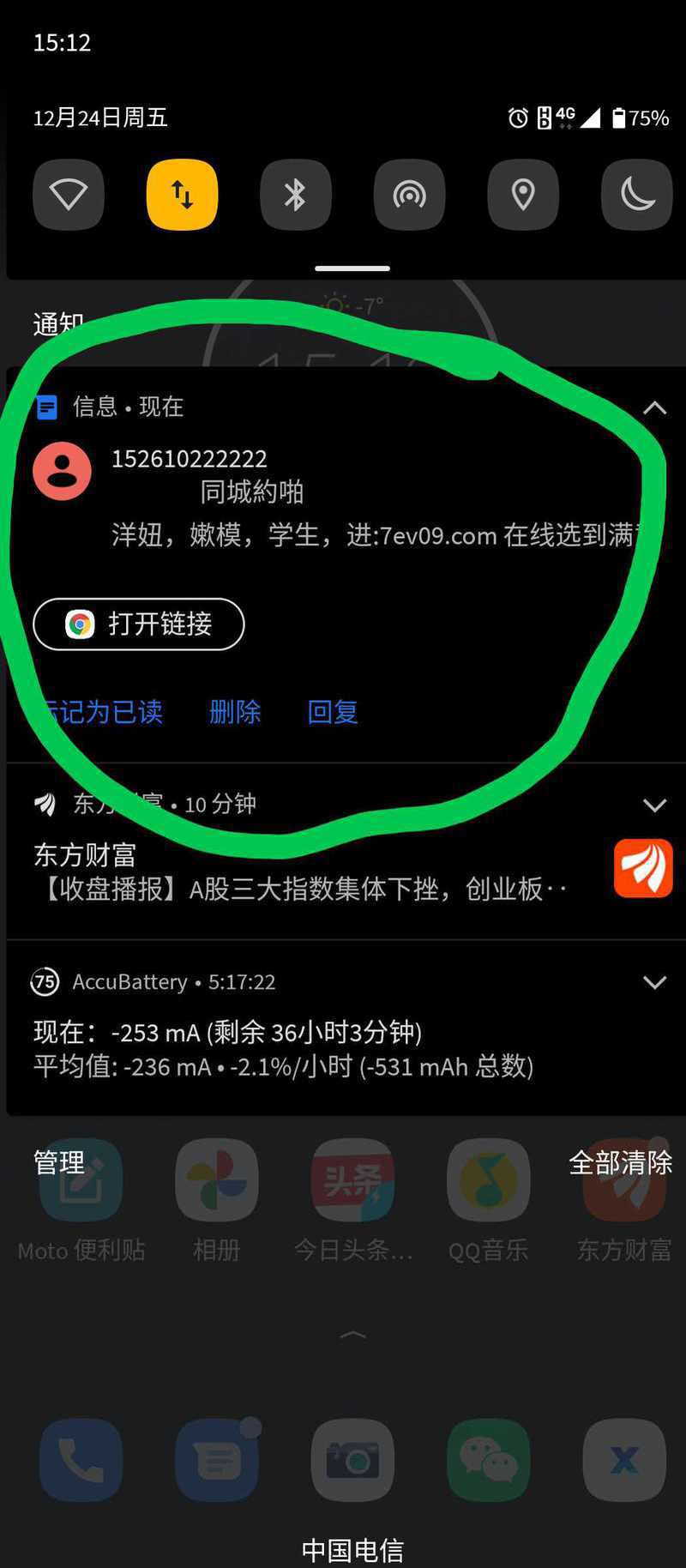Image resolution: width=686 pixels, height=1568 pixels.
Task: Mark the message as read
Action: tap(101, 712)
